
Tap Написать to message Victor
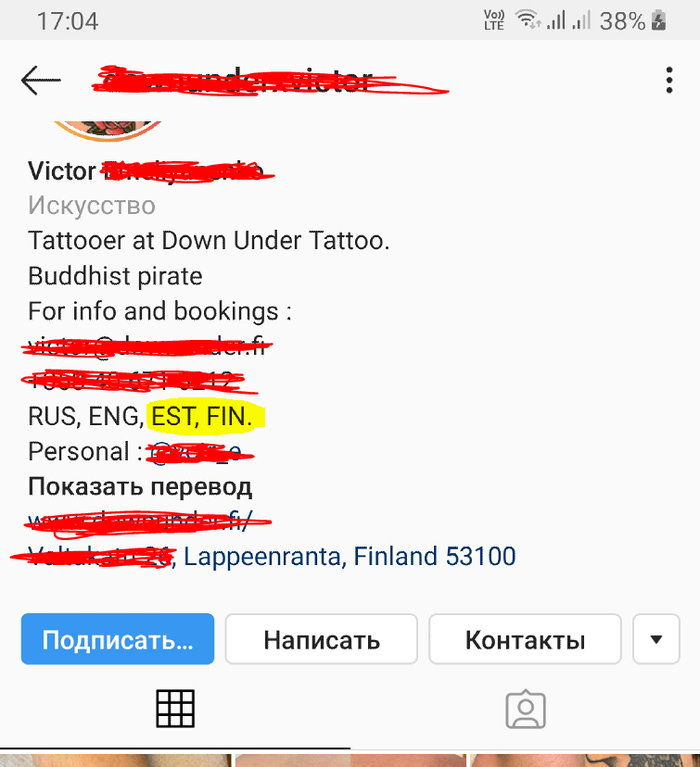coord(321,640)
